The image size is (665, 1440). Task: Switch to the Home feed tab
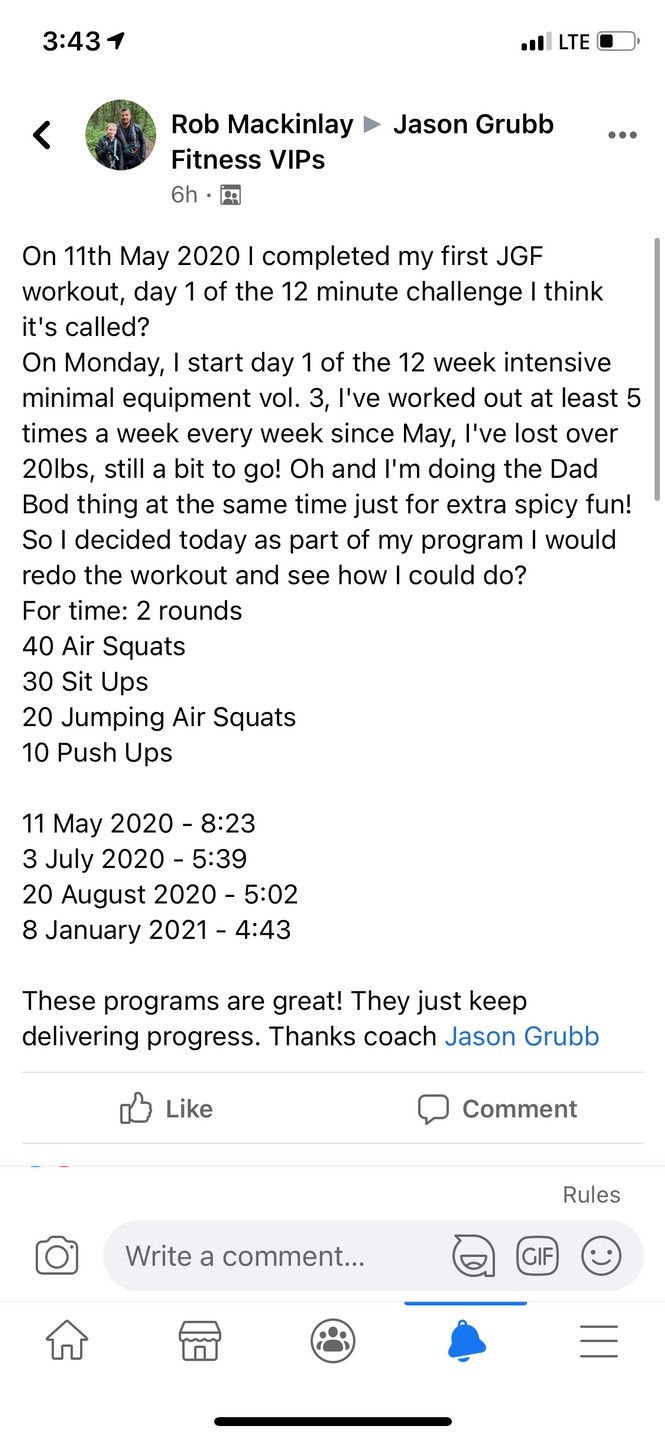click(x=67, y=1340)
